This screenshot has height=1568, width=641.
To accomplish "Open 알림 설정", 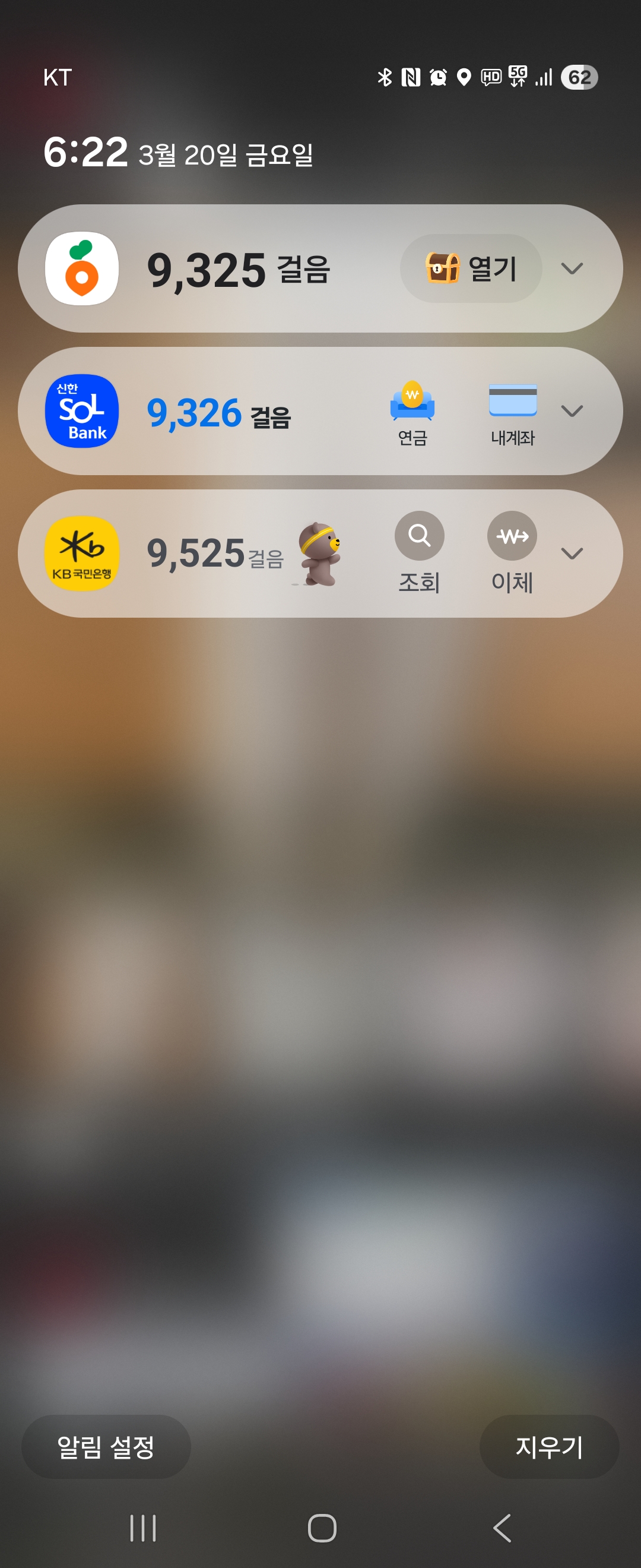I will (106, 1447).
